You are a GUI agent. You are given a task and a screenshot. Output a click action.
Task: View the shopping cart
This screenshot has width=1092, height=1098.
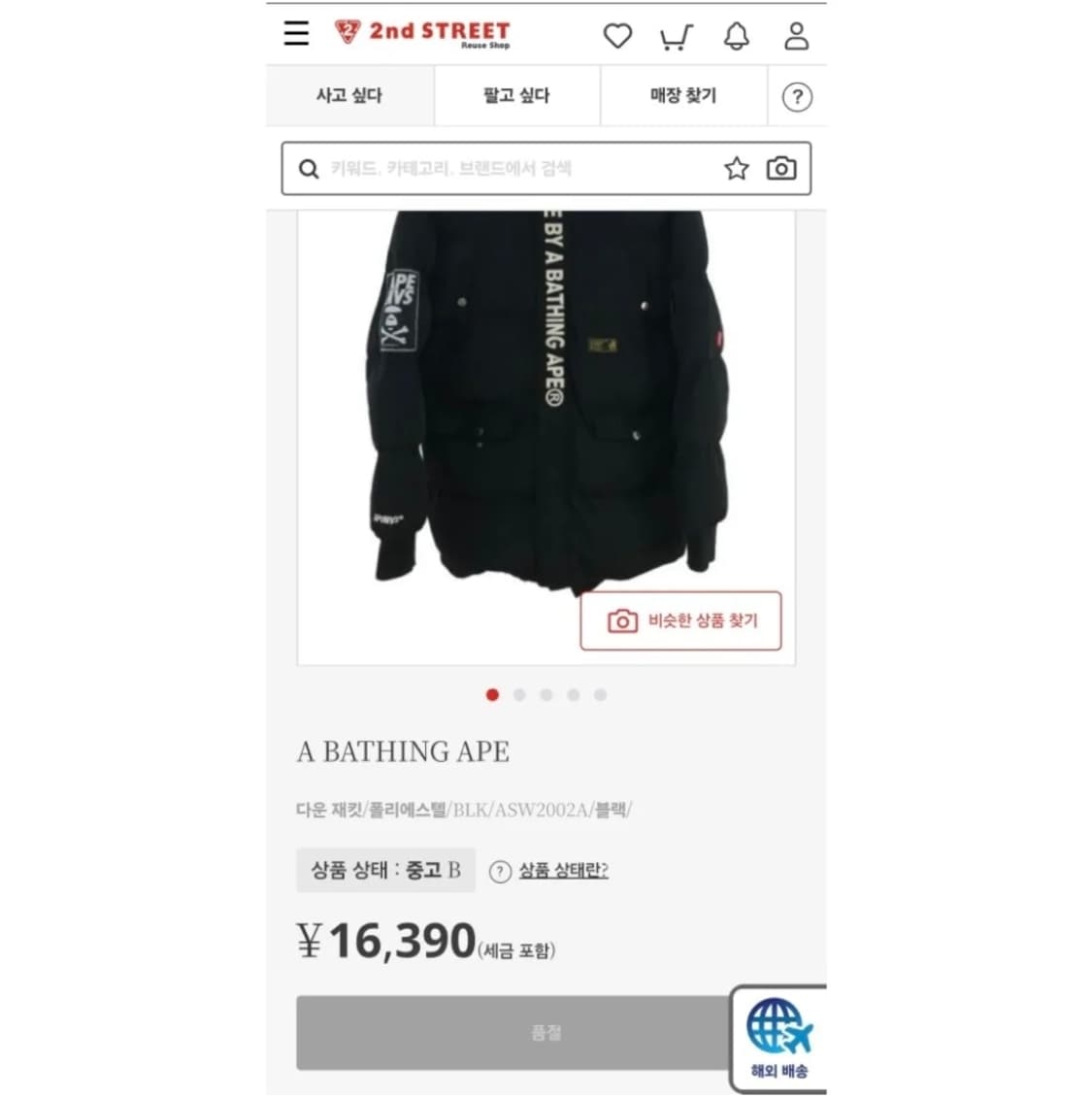pos(677,35)
